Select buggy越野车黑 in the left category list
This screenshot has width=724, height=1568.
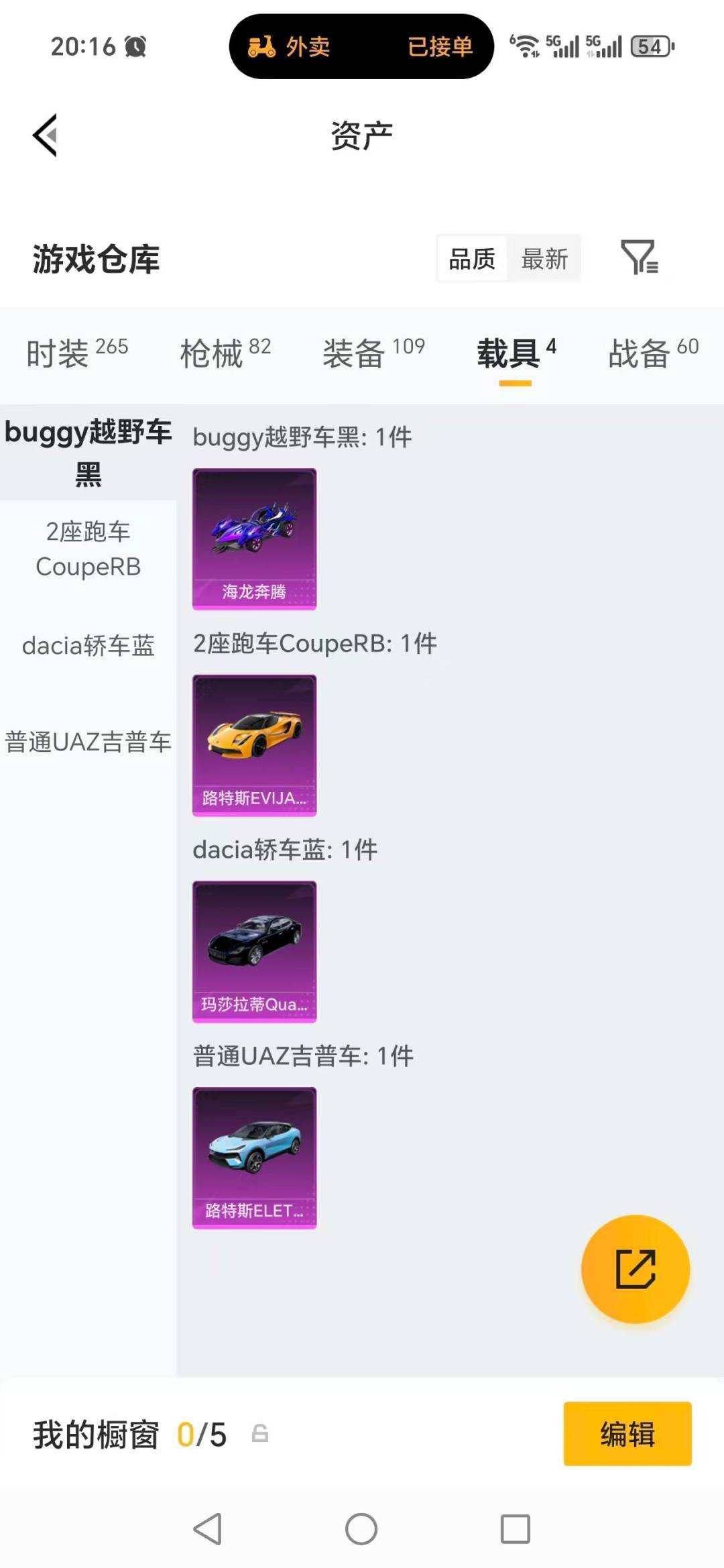(x=87, y=453)
